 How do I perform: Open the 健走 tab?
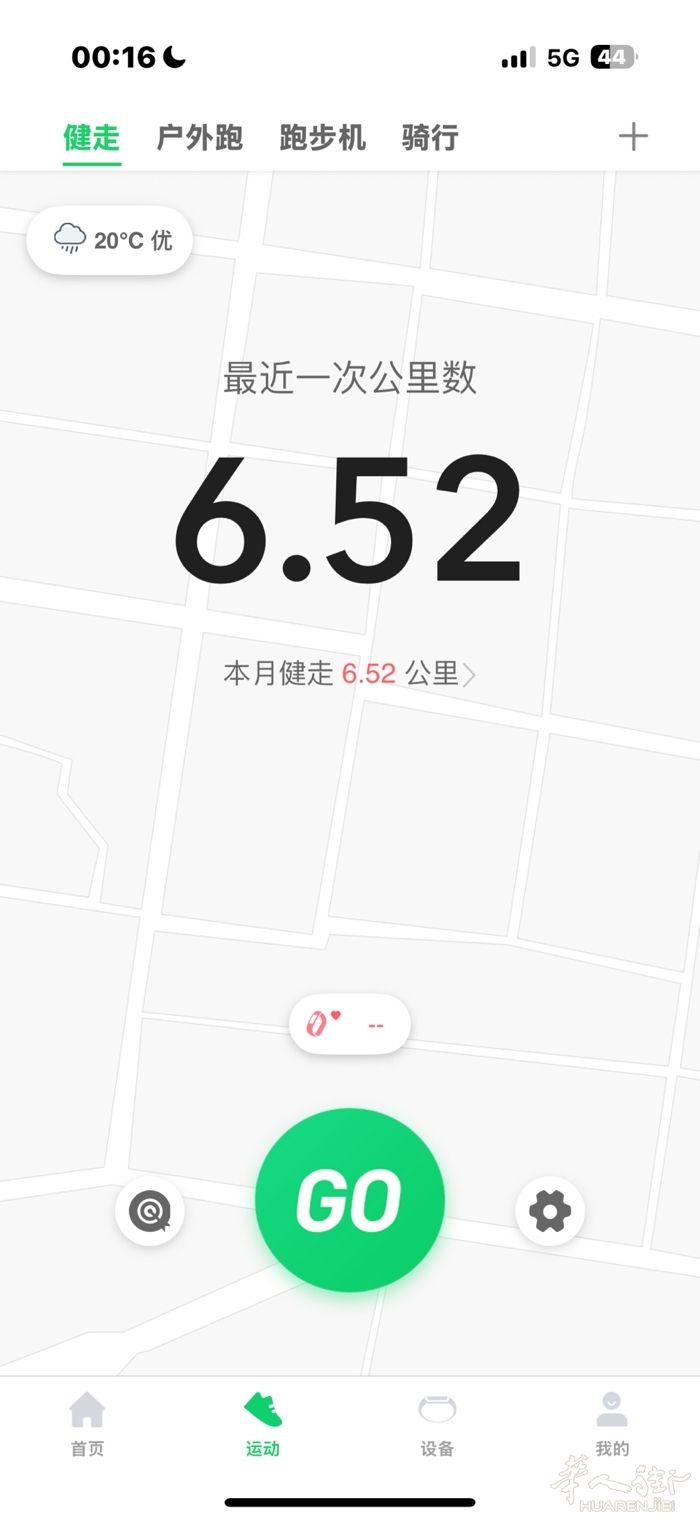pos(92,137)
